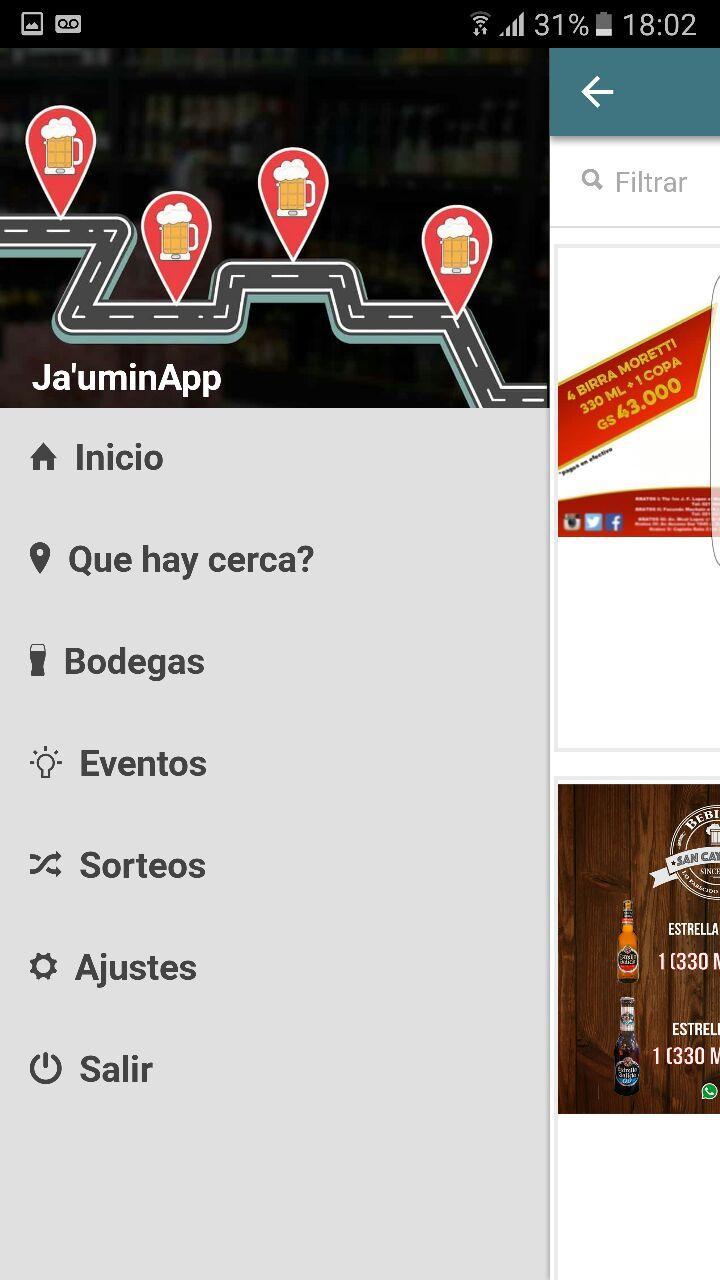720x1280 pixels.
Task: Tap the shuffle icon beside Sorteos
Action: [x=42, y=864]
